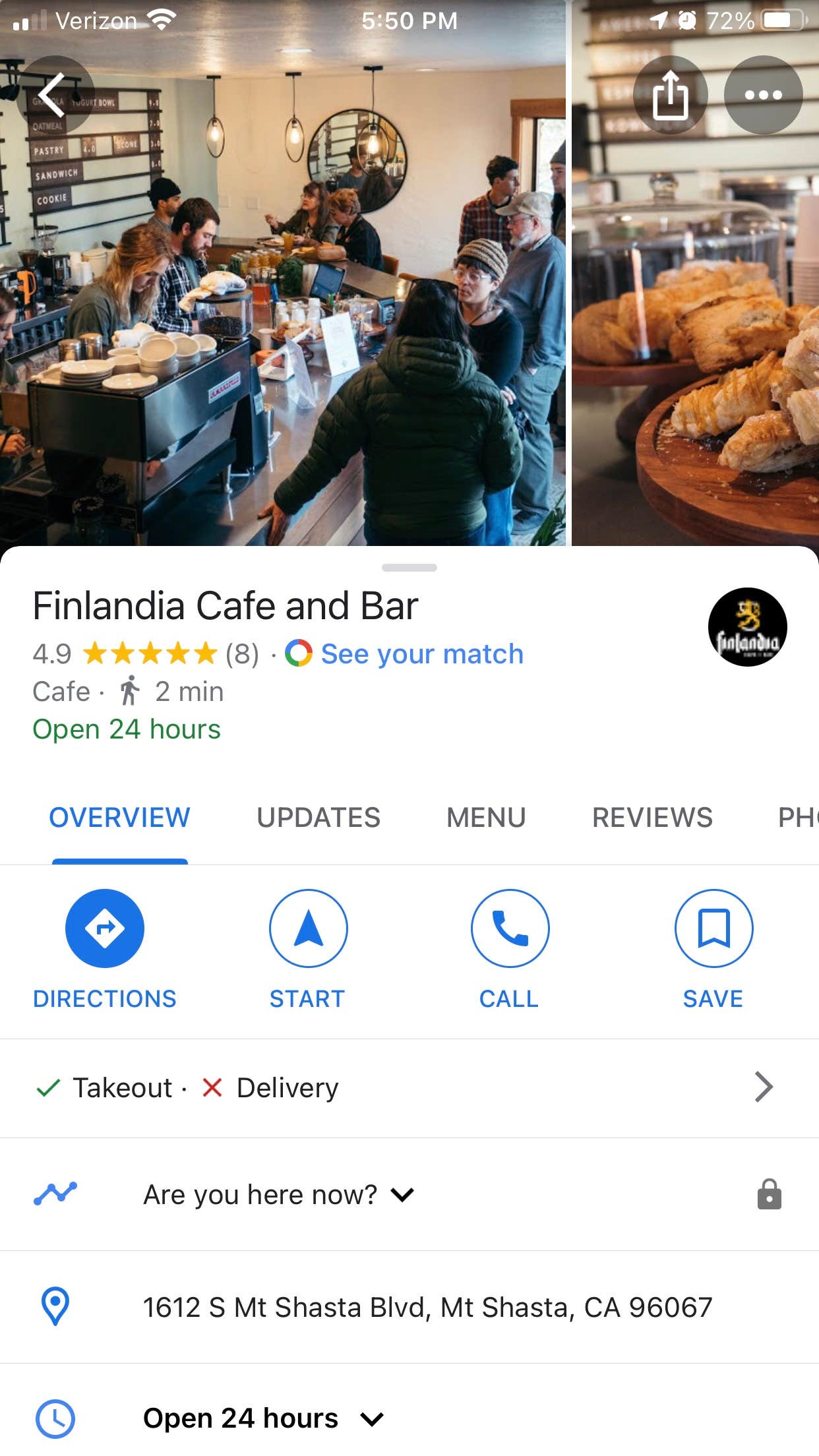819x1456 pixels.
Task: Tap the See your match link
Action: click(x=421, y=654)
